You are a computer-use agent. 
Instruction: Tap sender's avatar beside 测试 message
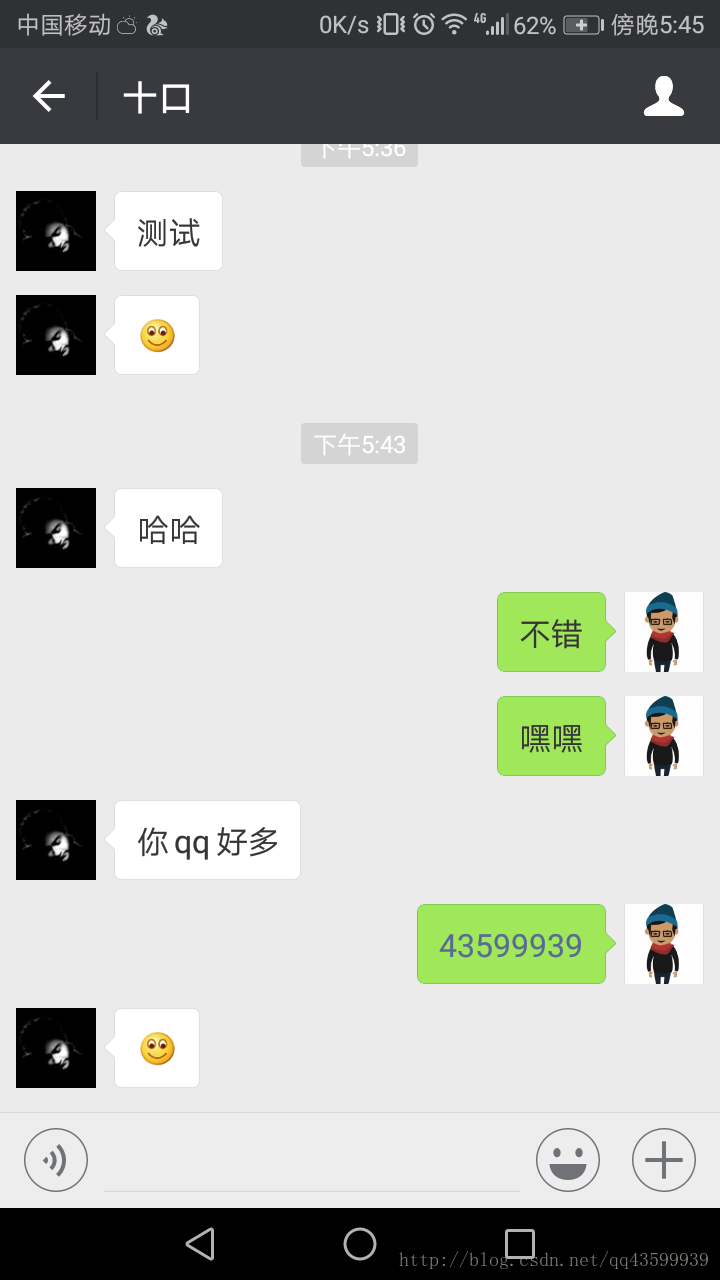click(56, 231)
